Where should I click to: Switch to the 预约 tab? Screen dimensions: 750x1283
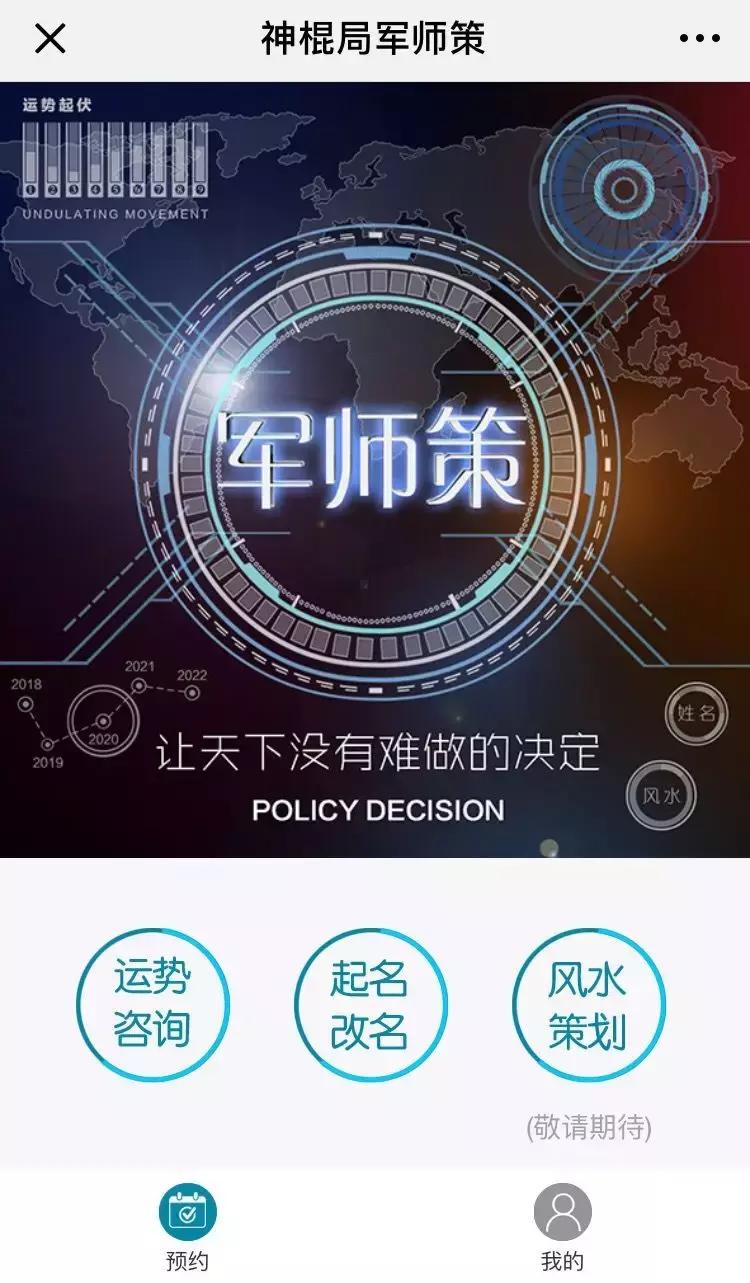(187, 1226)
